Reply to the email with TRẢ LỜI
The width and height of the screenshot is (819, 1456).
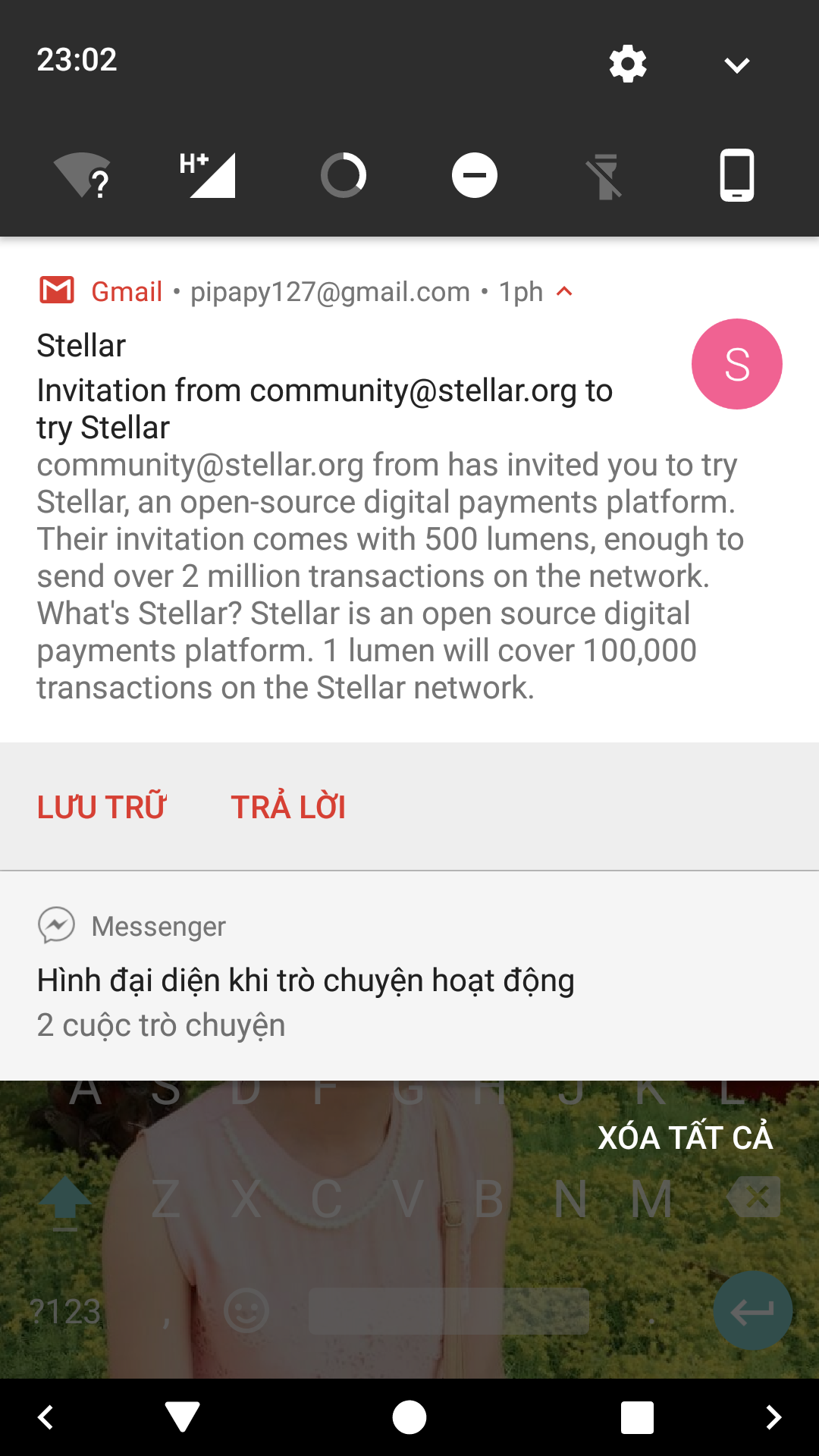click(288, 808)
